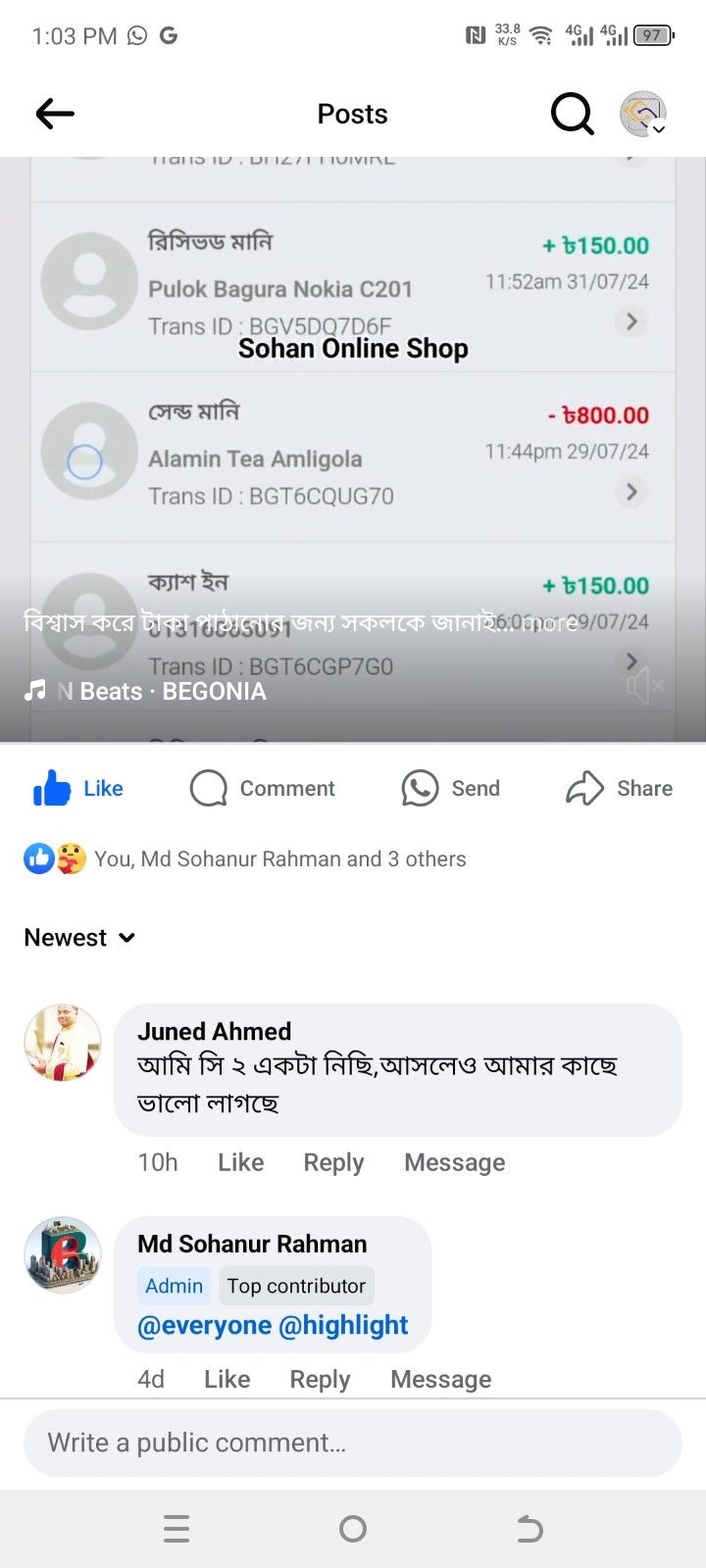Screen dimensions: 706x1568
Task: Tap the Send icon to share via Messenger
Action: pos(420,788)
